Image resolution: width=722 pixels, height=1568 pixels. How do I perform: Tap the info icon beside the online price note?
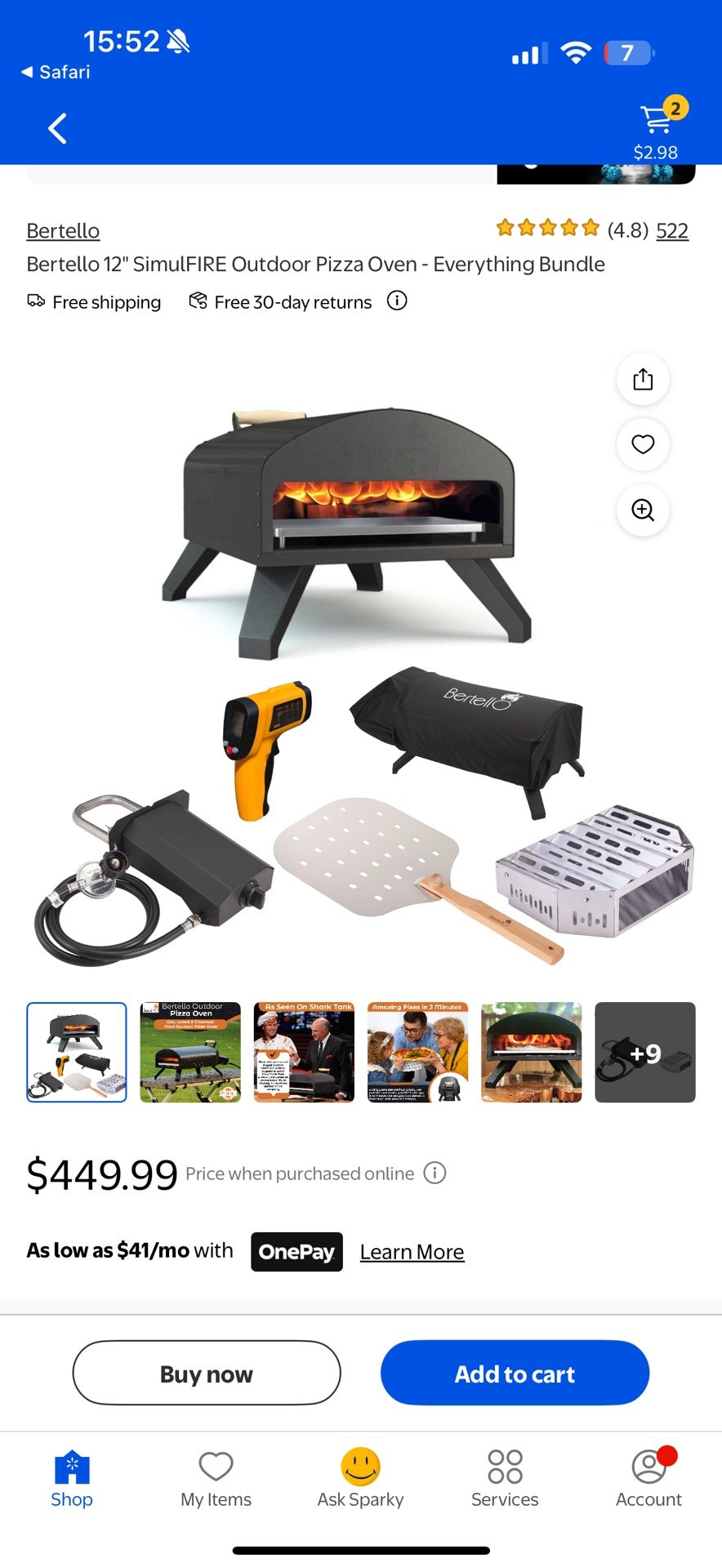(x=435, y=1173)
